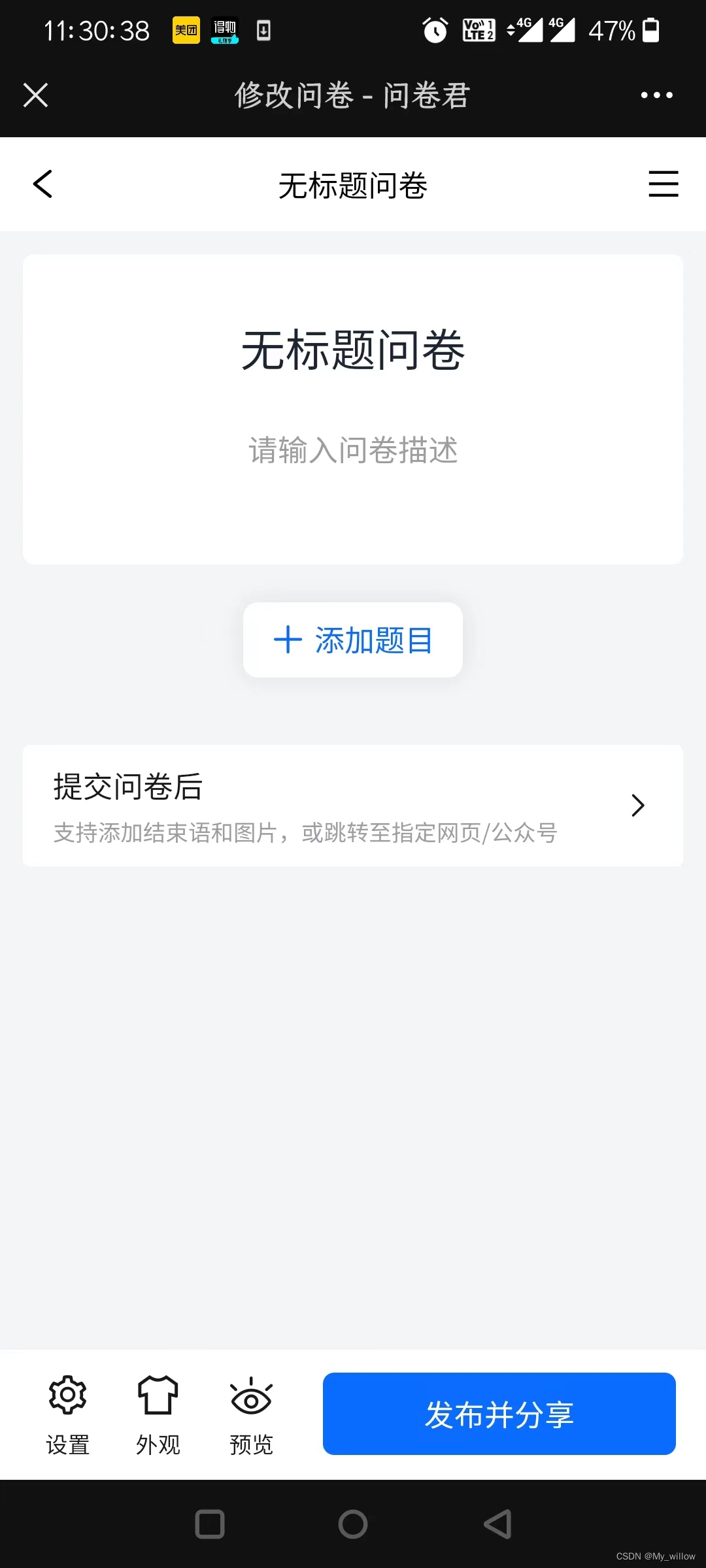This screenshot has width=706, height=1568.
Task: Open the three-dot overflow menu
Action: 656,95
